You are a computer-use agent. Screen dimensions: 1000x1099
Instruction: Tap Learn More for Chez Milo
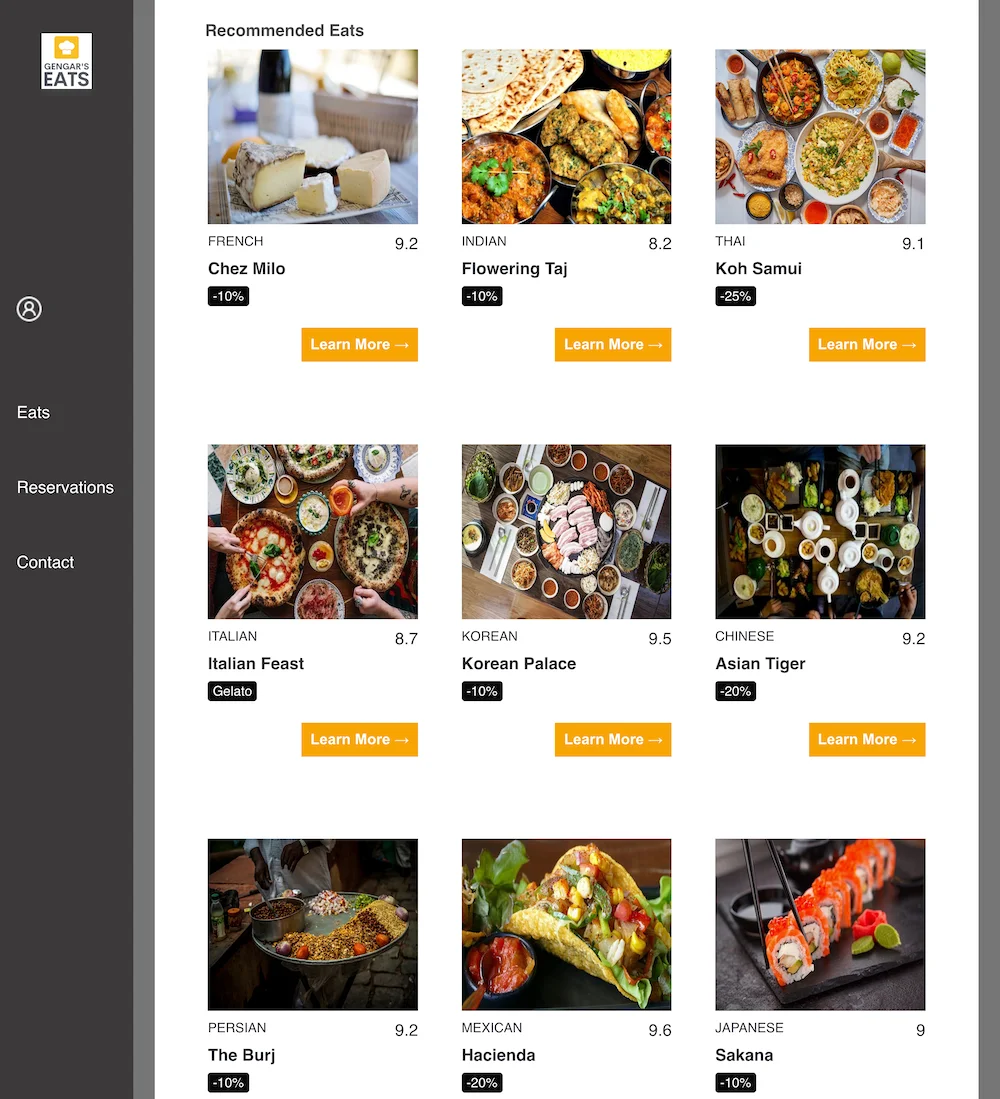(x=359, y=344)
